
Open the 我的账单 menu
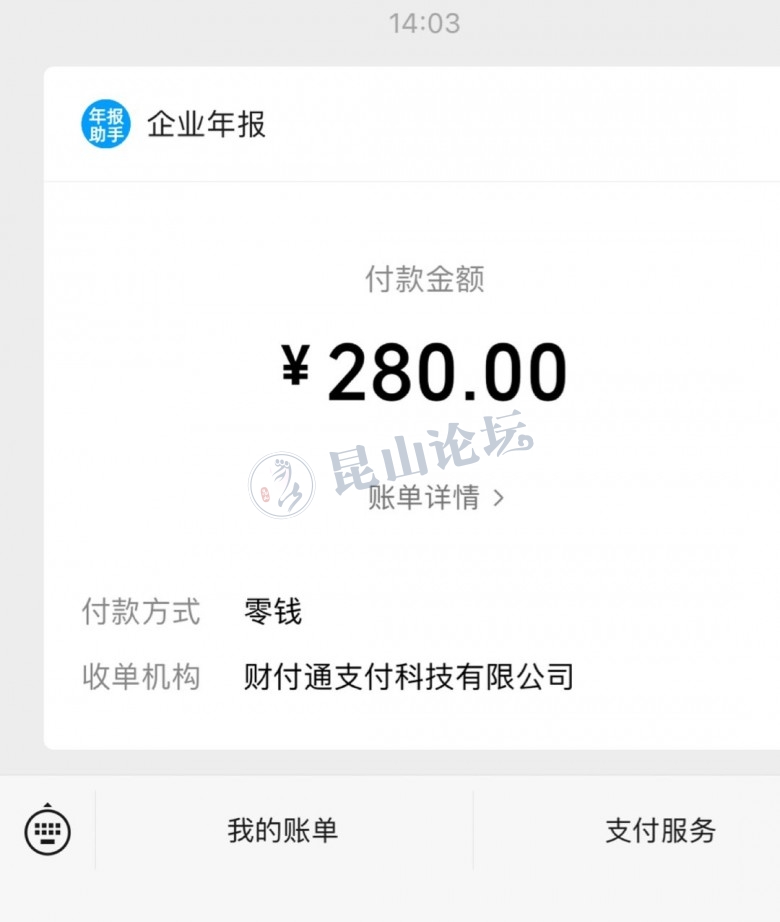(x=283, y=830)
